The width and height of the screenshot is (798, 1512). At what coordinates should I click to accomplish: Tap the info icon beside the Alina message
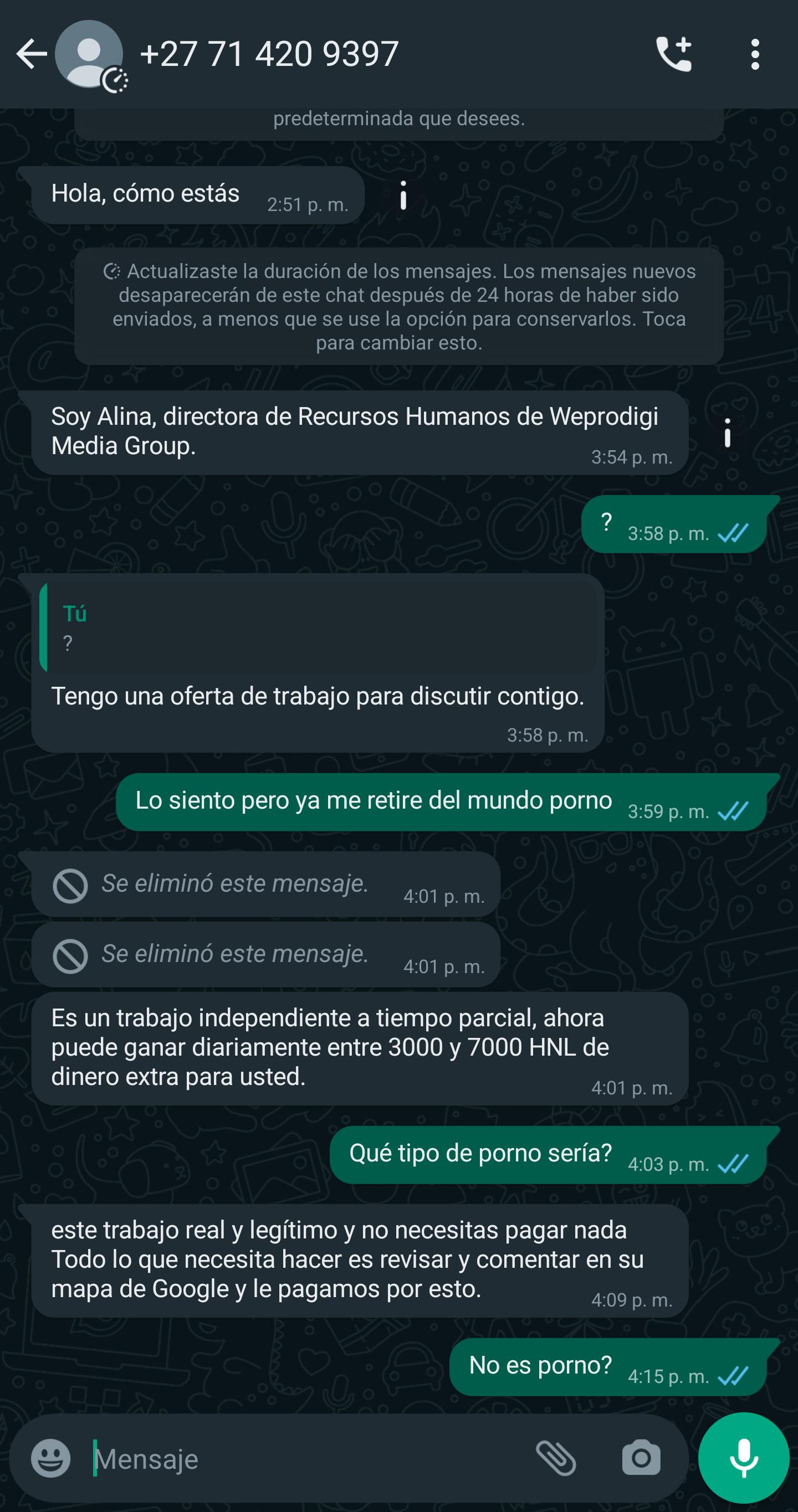click(x=728, y=433)
